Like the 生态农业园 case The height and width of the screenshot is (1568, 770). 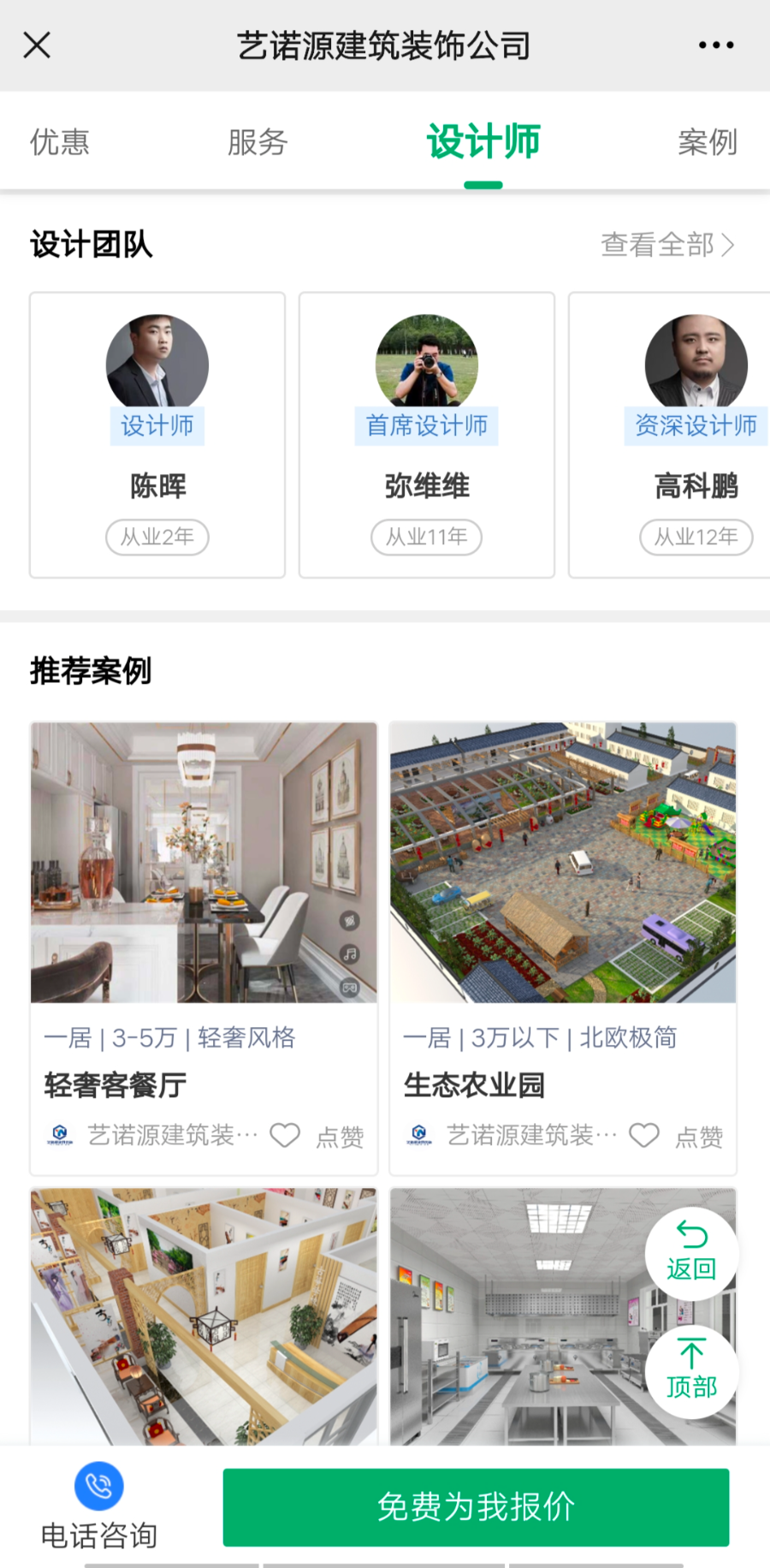click(676, 1137)
